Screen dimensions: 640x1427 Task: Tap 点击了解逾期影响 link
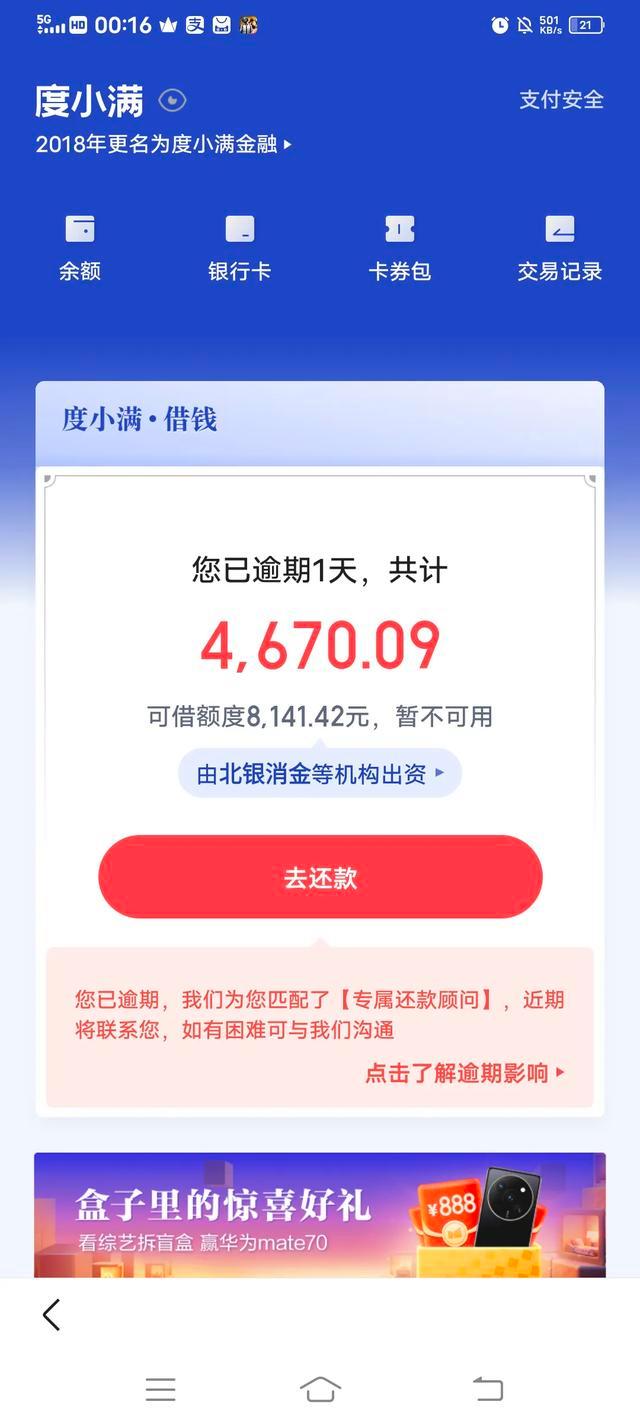pos(465,1073)
